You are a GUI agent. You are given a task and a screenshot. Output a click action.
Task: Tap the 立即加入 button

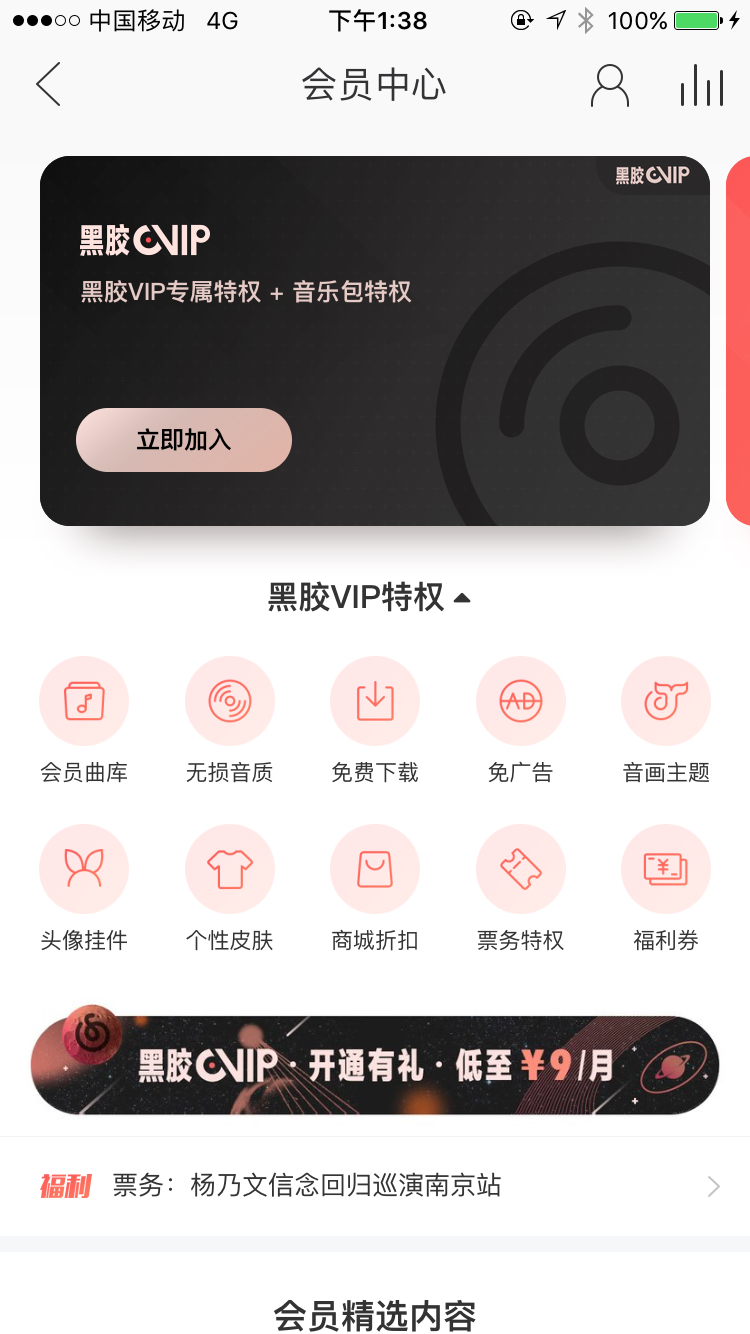184,439
